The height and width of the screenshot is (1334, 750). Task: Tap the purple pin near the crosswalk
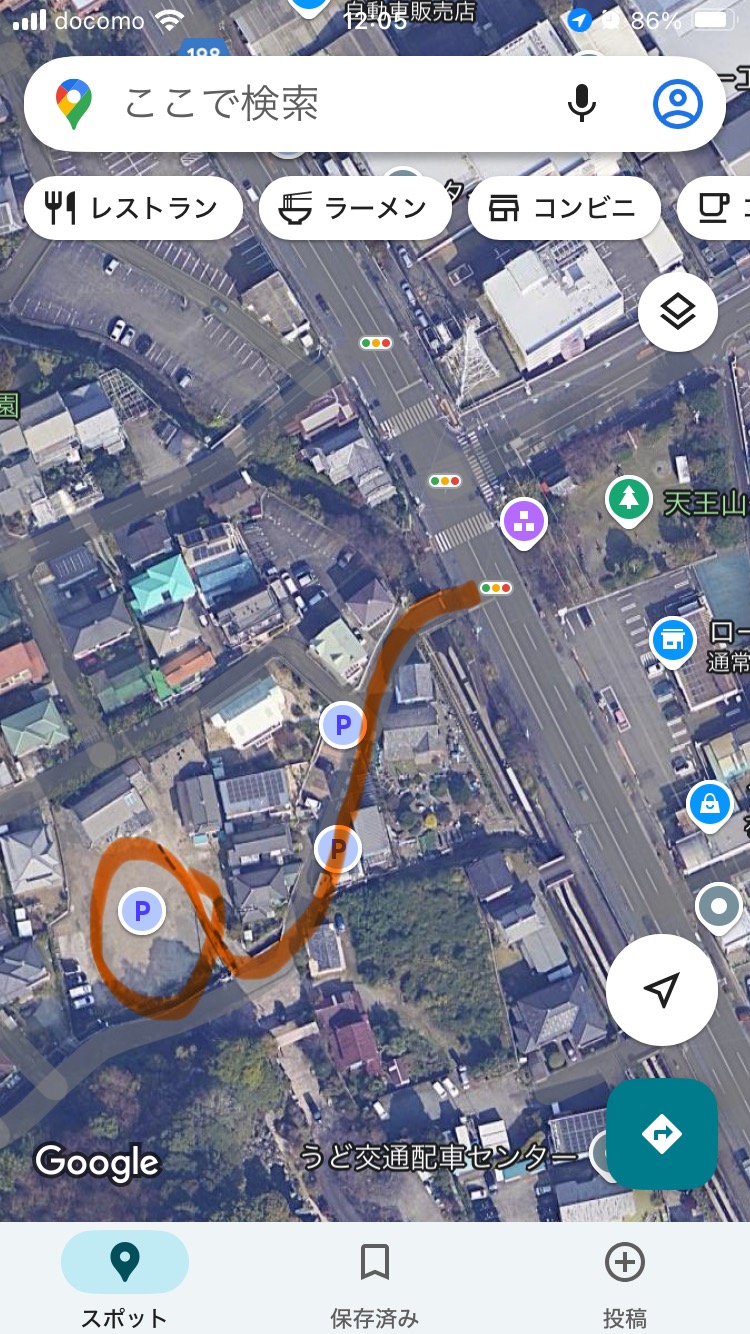pyautogui.click(x=525, y=522)
